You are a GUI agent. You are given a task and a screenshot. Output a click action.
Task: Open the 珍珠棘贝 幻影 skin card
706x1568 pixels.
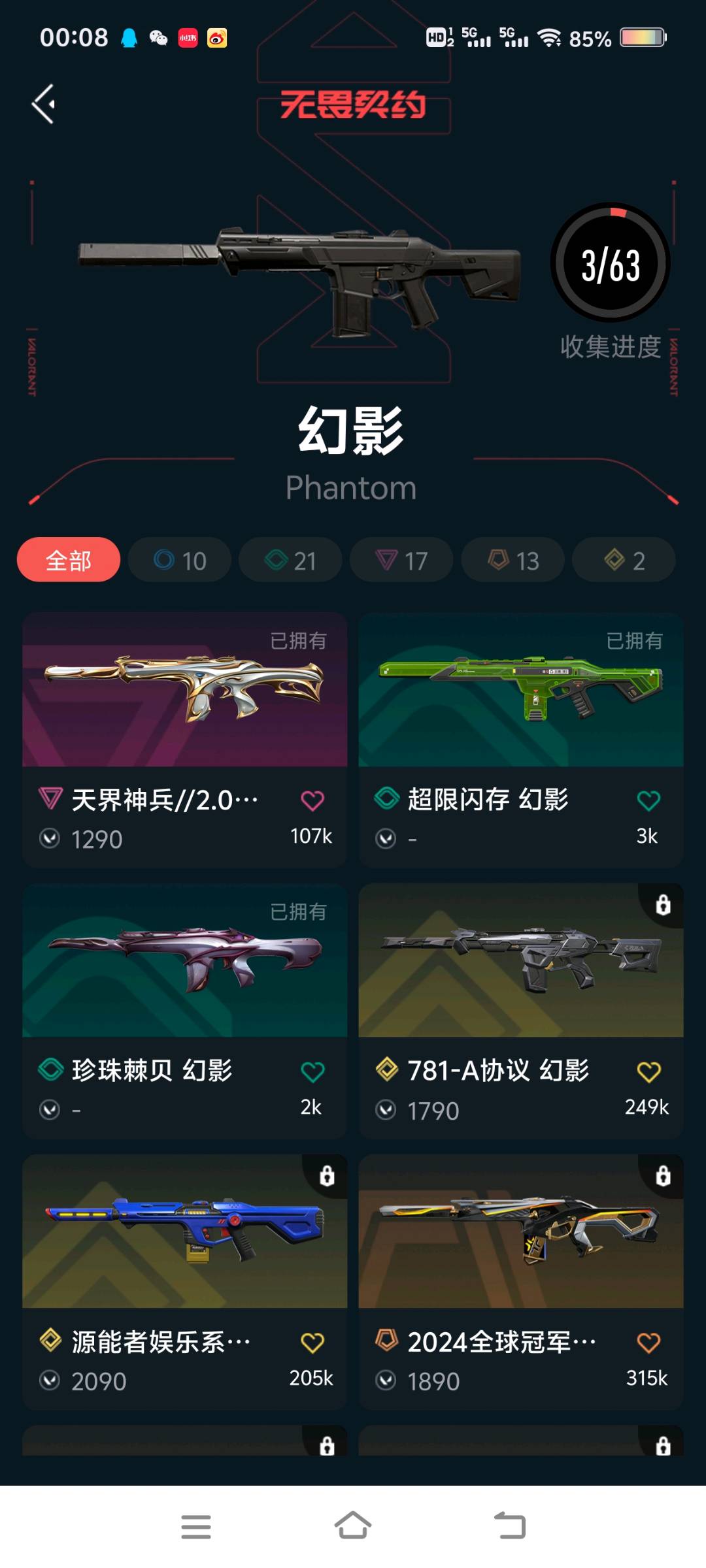coord(185,960)
